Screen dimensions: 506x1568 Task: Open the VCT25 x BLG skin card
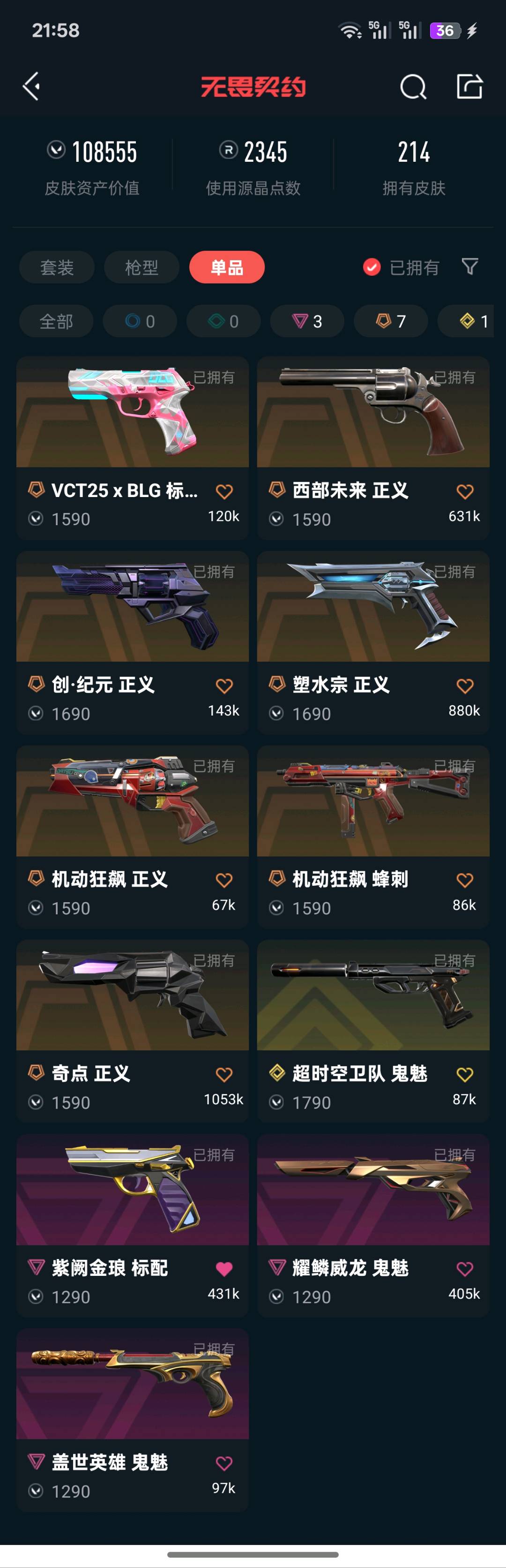click(133, 448)
